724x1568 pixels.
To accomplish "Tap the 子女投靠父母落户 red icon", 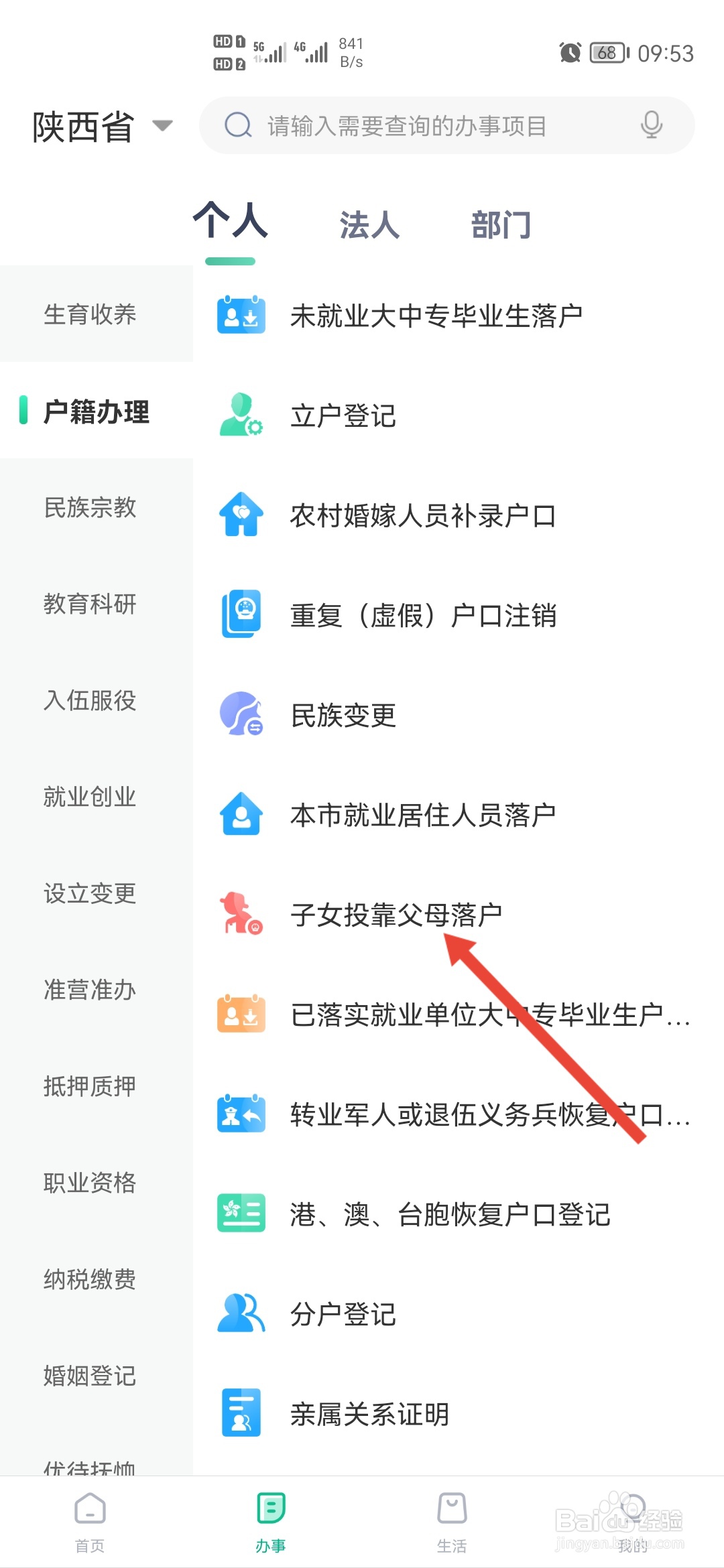I will (x=241, y=914).
